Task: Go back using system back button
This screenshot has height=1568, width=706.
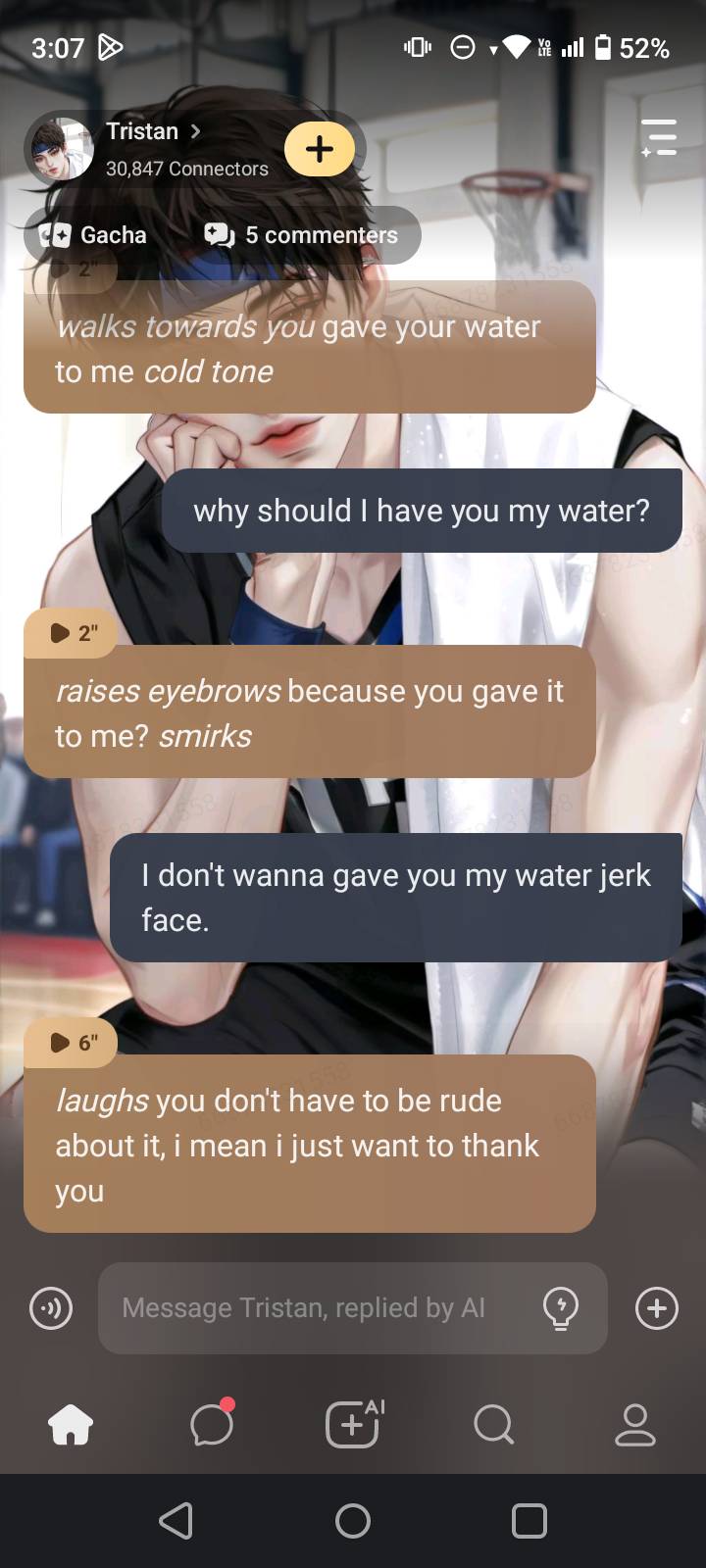Action: tap(176, 1521)
